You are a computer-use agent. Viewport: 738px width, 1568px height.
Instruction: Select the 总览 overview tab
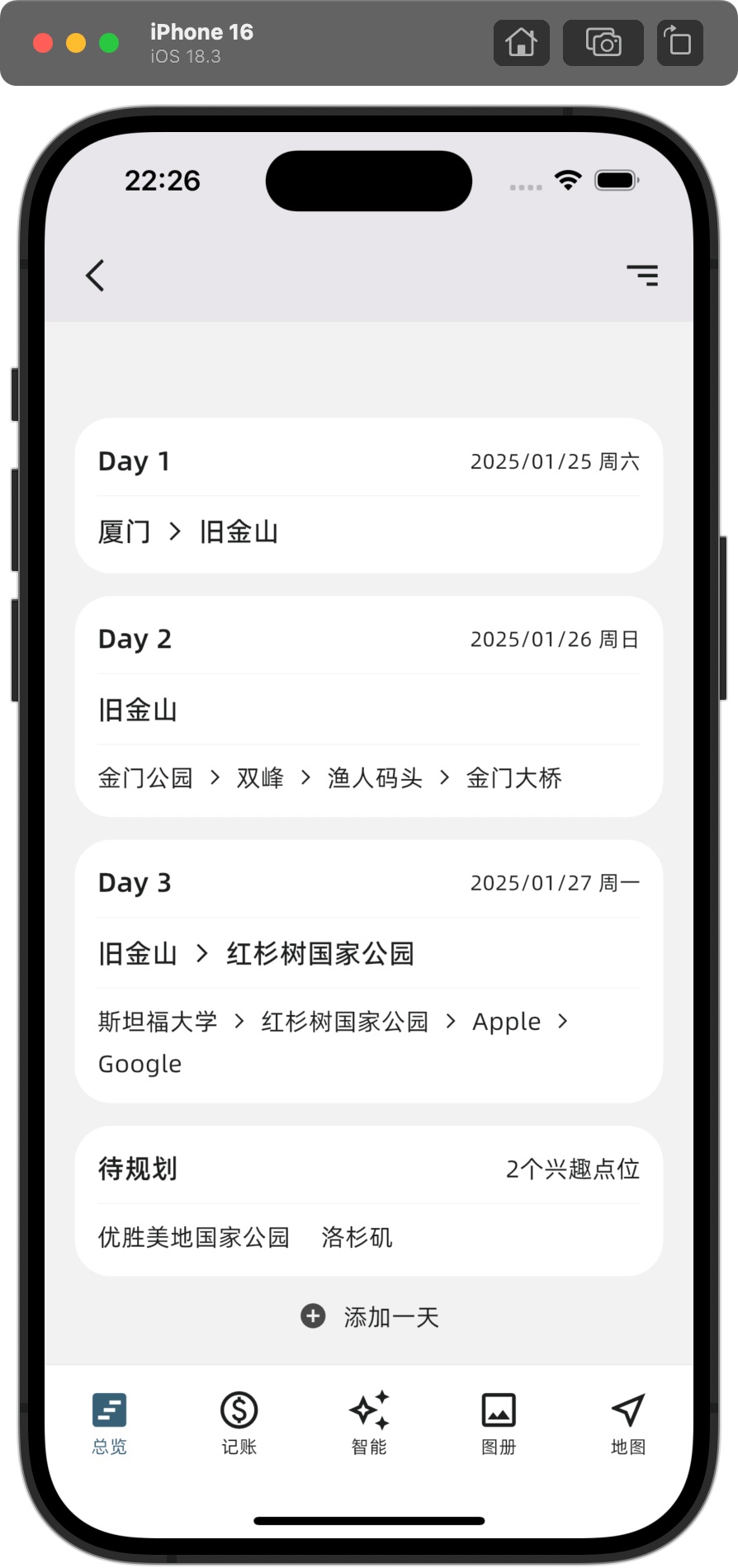pyautogui.click(x=110, y=1424)
